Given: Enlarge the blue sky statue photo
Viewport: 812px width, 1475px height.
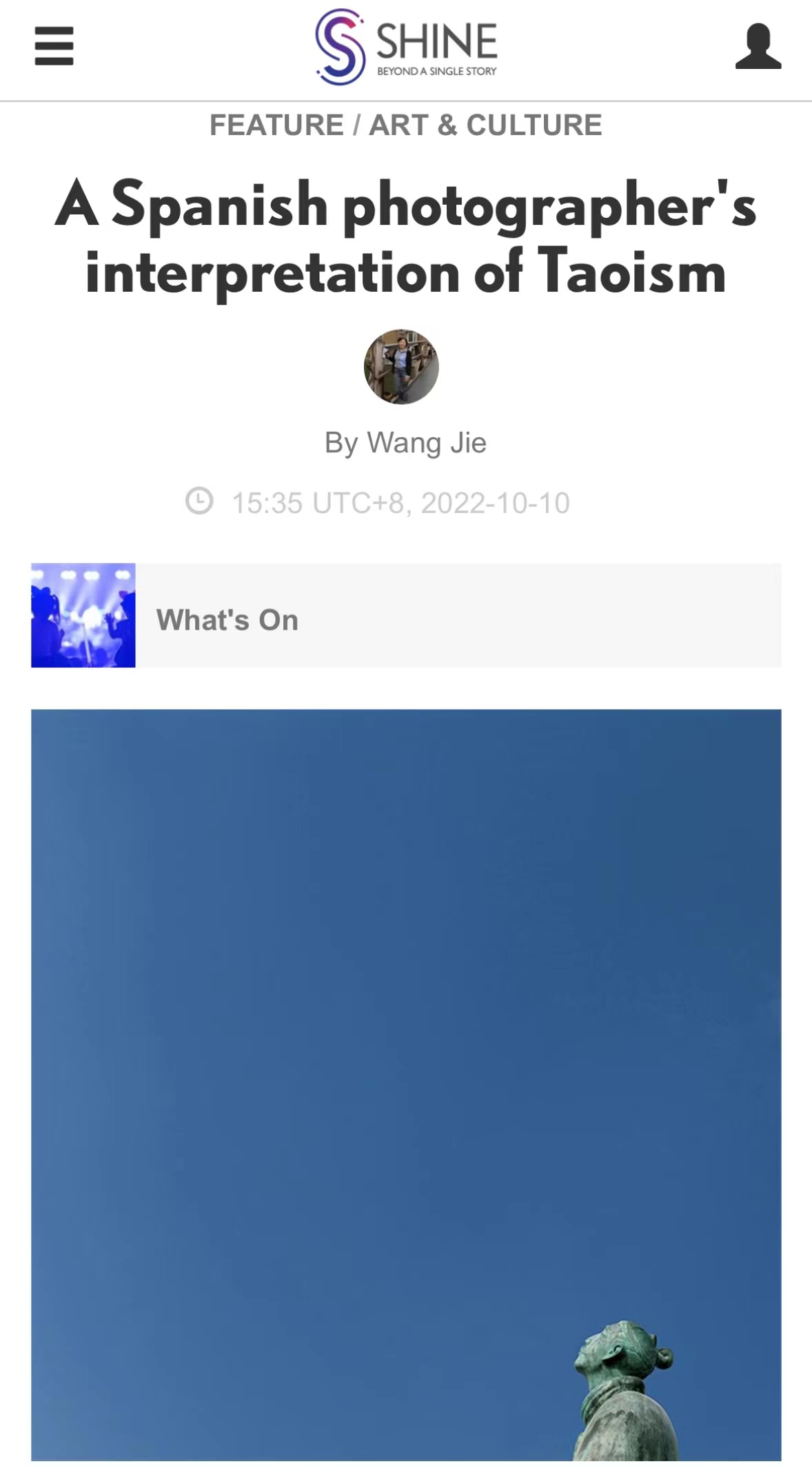Looking at the screenshot, I should 406,1084.
